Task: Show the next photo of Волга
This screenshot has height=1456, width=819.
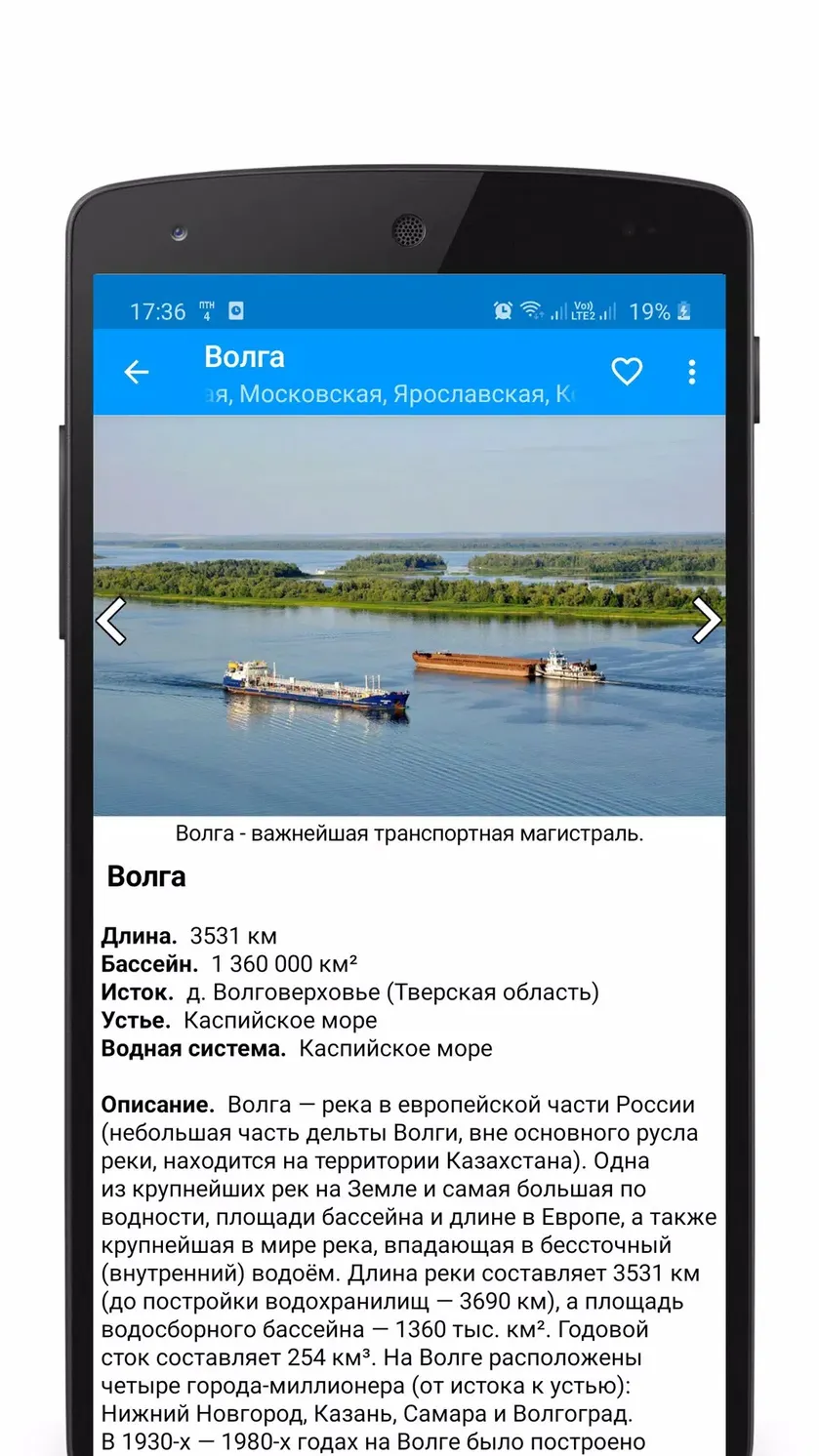Action: click(707, 621)
